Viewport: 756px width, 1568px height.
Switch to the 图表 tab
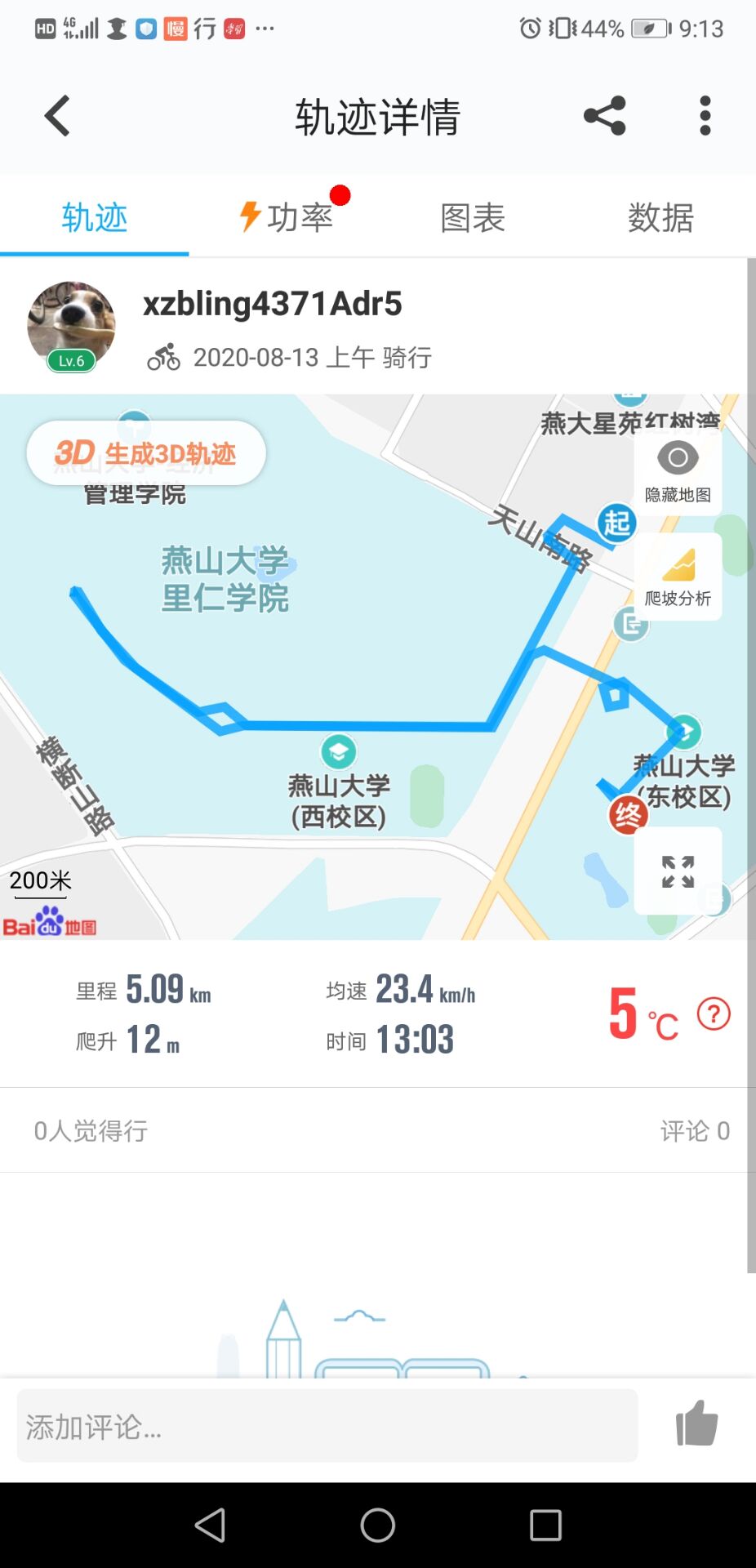tap(473, 218)
